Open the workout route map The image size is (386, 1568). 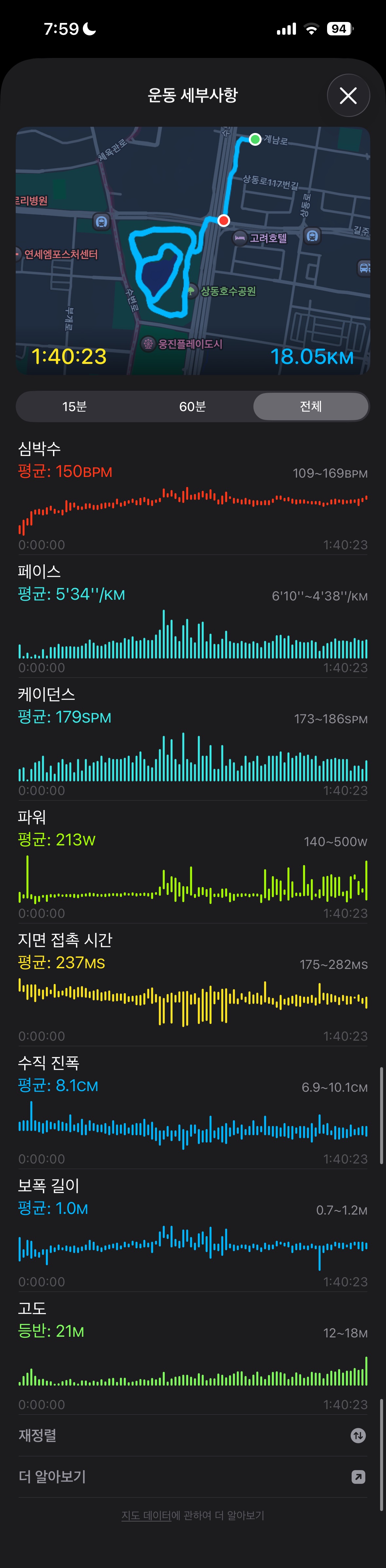click(x=193, y=250)
